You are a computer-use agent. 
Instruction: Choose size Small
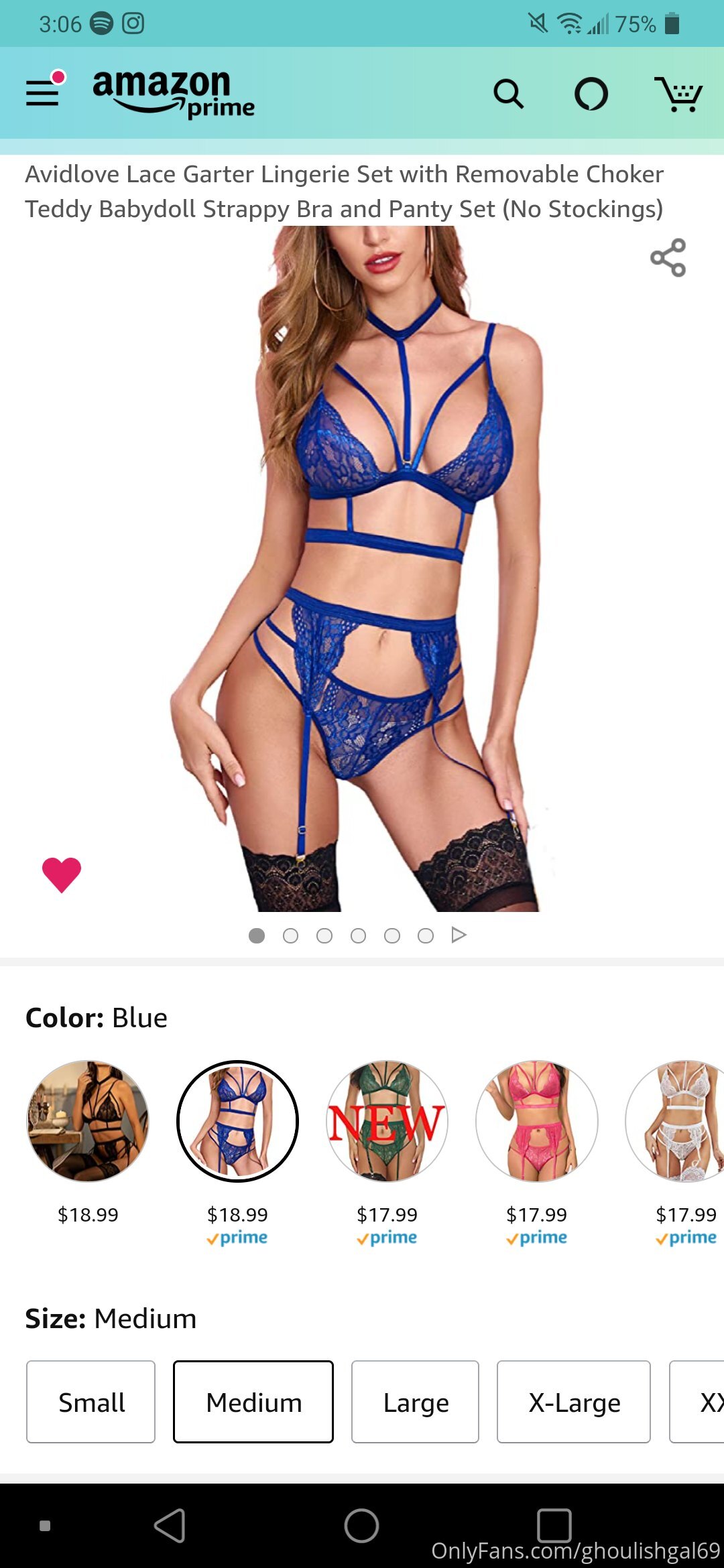91,1402
